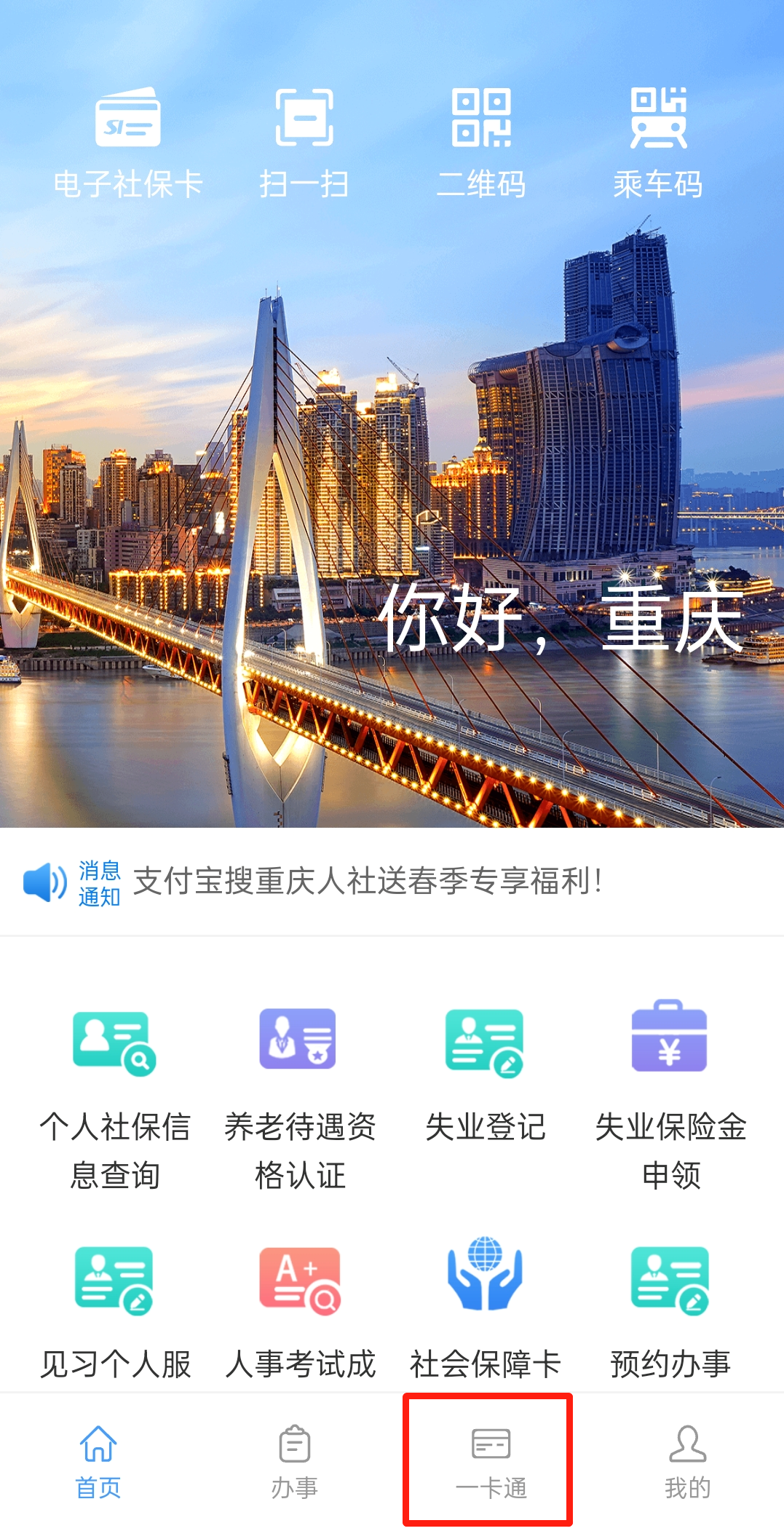This screenshot has width=784, height=1531.
Task: Read the 消息通知 announcement about 支付宝
Action: 367,881
